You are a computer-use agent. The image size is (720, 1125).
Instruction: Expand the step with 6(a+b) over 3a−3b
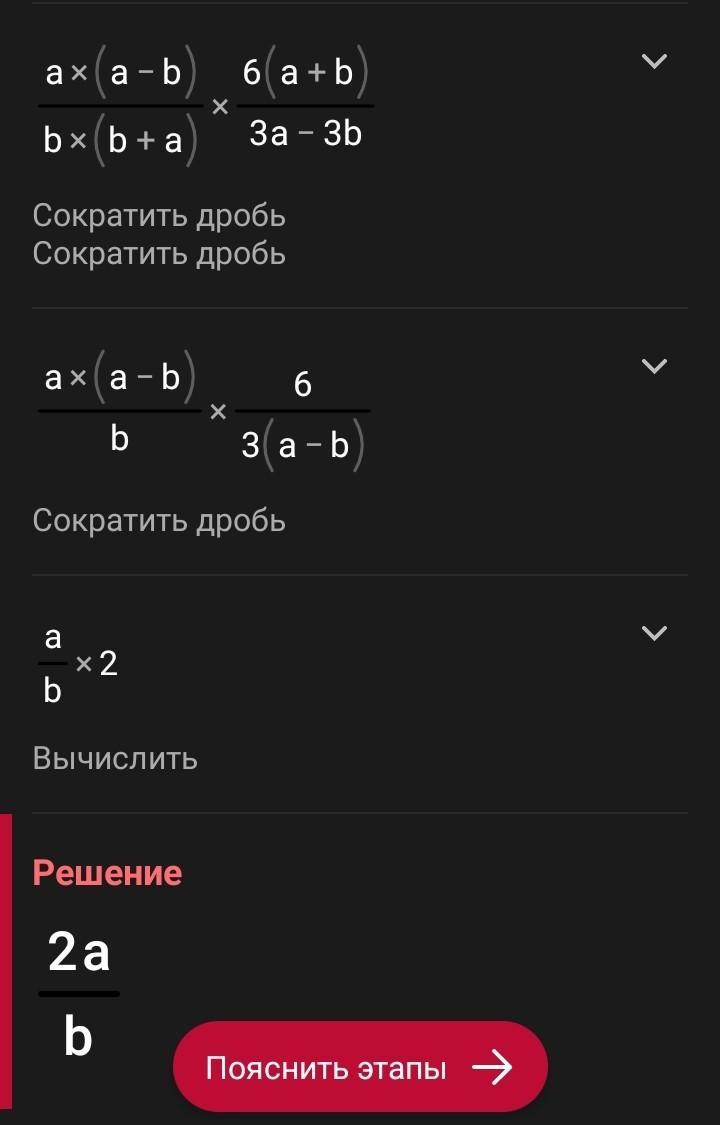click(x=653, y=62)
